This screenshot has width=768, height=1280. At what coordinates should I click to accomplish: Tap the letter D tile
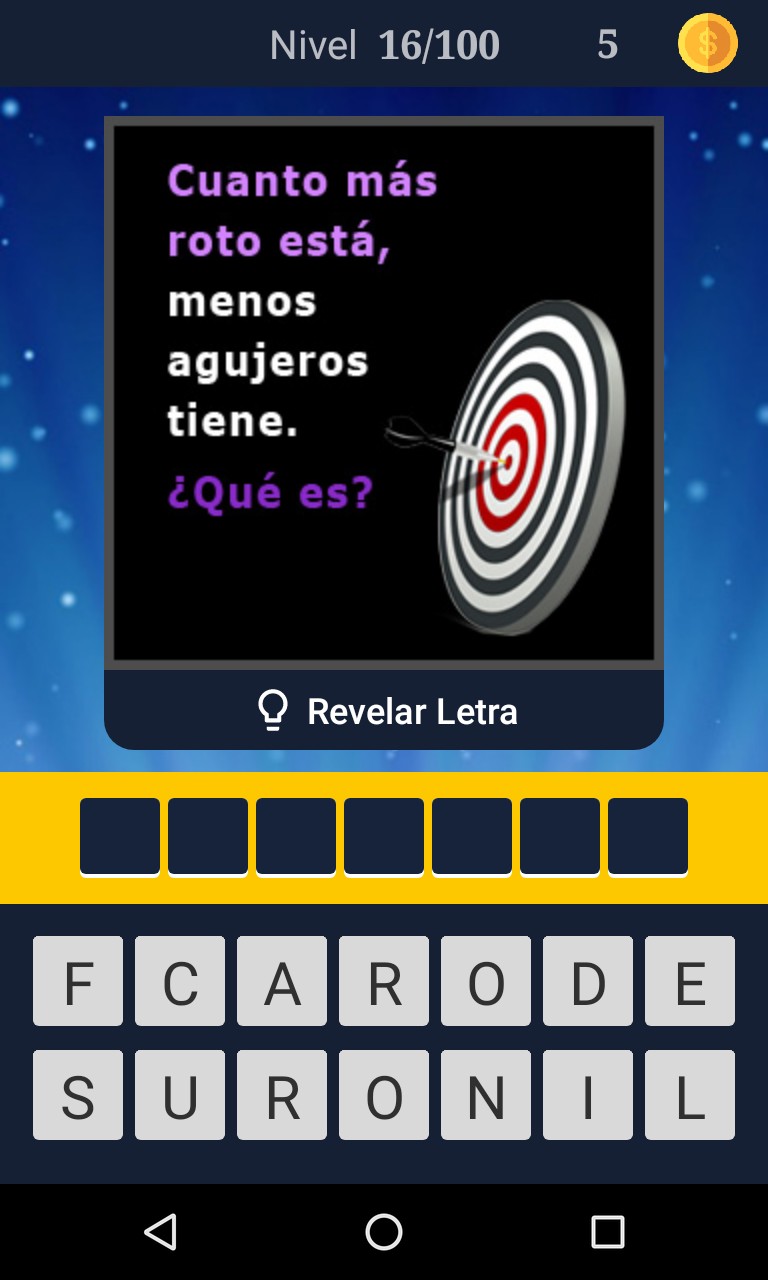click(588, 981)
